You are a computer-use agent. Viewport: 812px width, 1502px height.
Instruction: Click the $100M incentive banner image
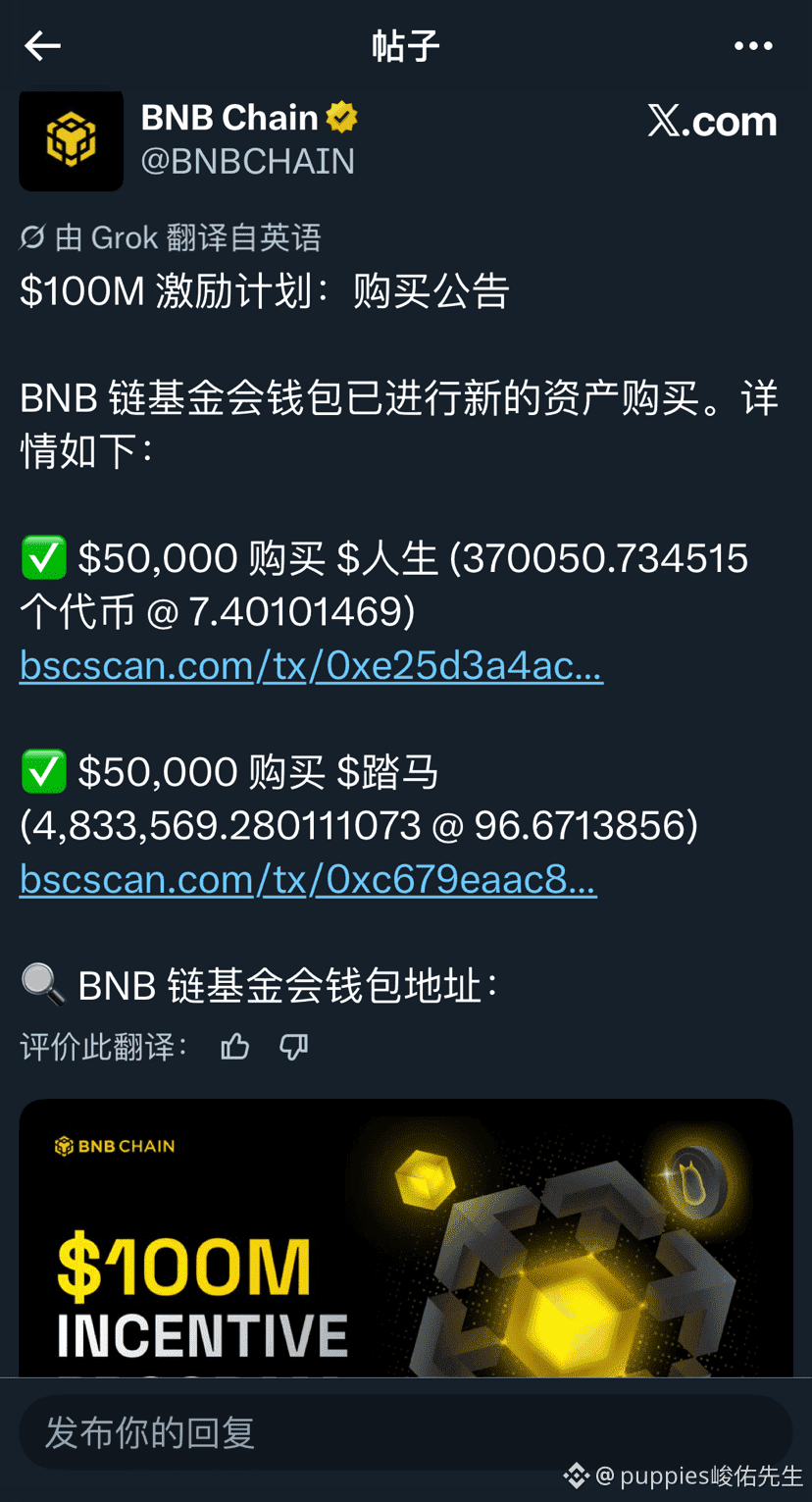405,1246
